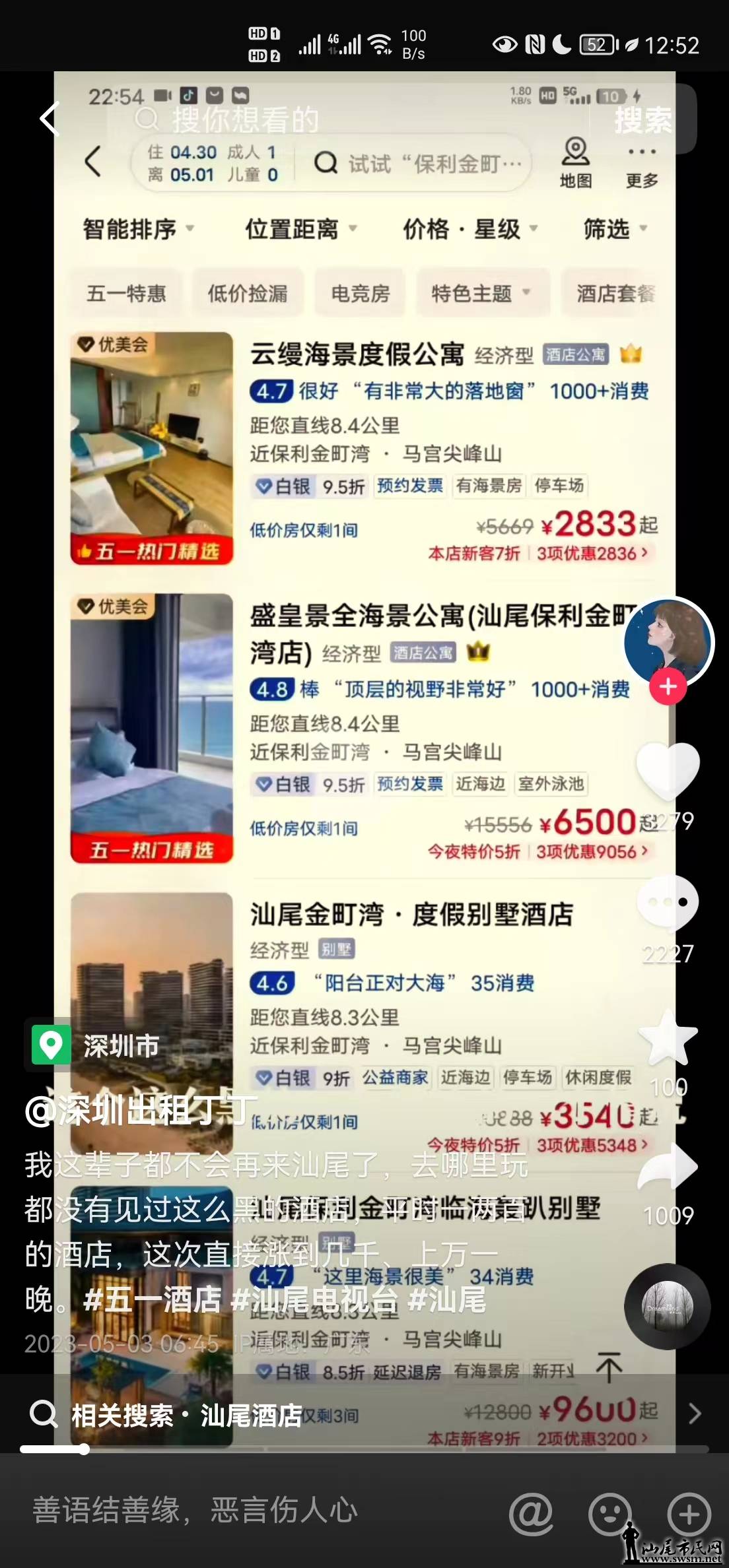Tap the plus icon beside the emoji
The height and width of the screenshot is (1568, 729).
pos(689,1512)
